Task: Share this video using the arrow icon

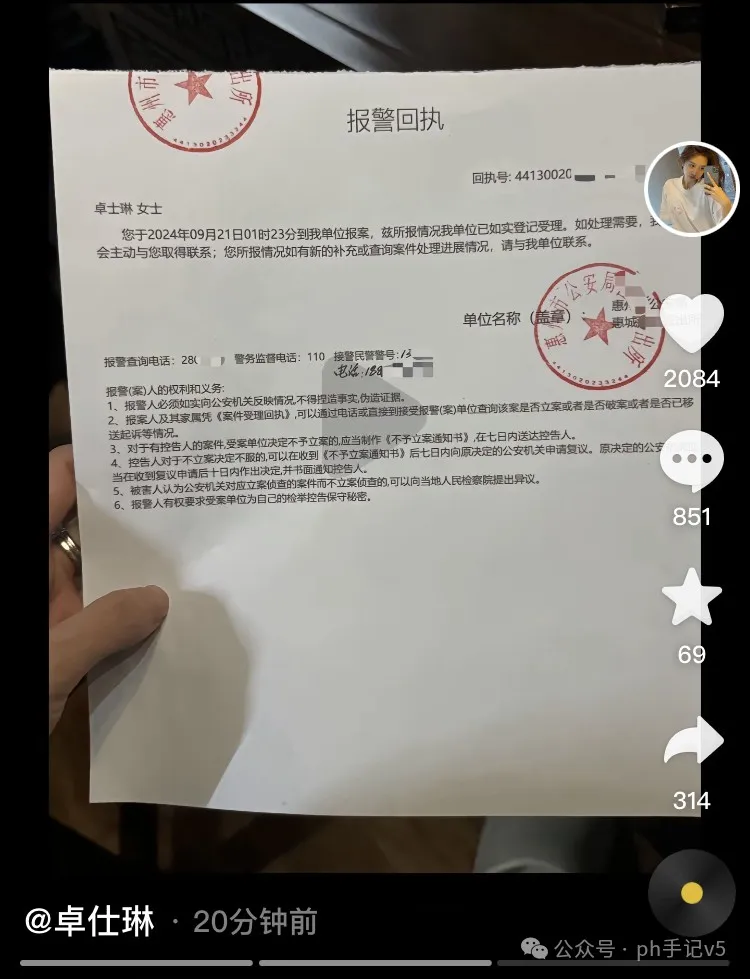Action: (692, 743)
